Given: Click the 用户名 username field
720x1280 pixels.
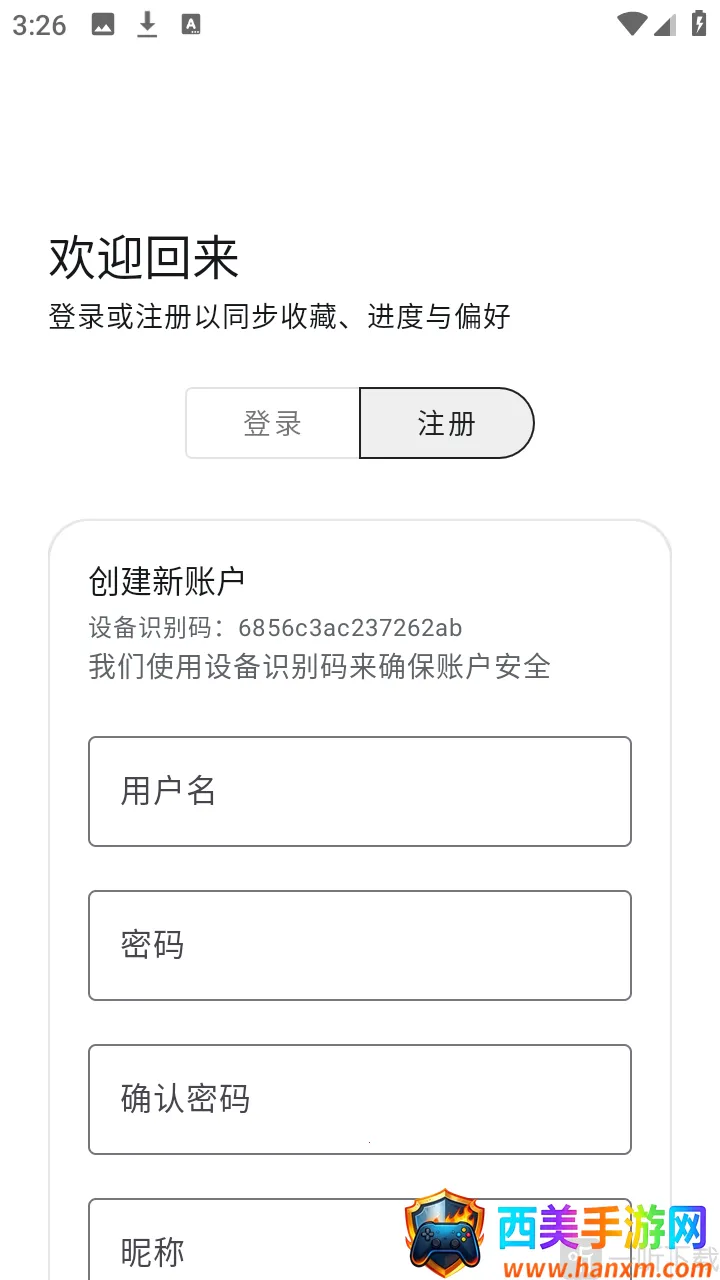Looking at the screenshot, I should pyautogui.click(x=360, y=791).
